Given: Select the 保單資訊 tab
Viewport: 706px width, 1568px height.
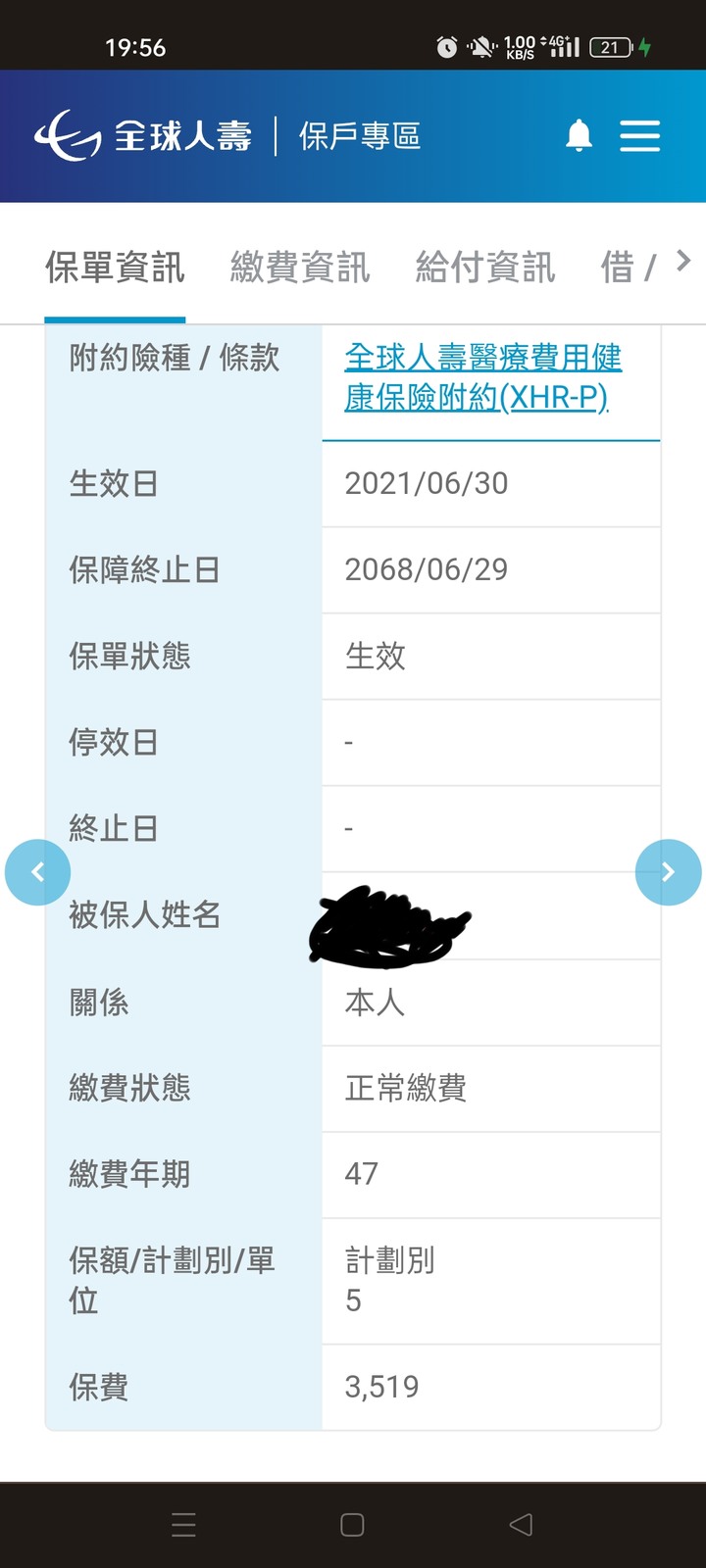Looking at the screenshot, I should (115, 268).
